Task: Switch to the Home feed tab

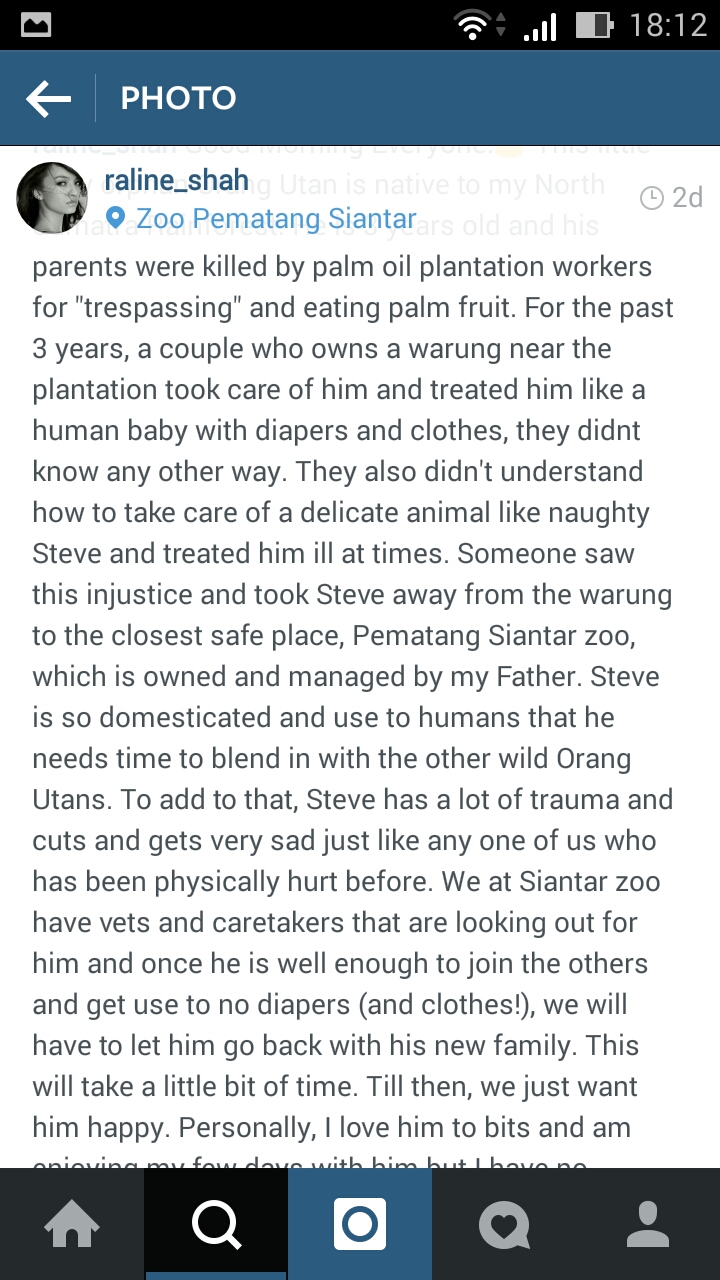Action: [72, 1224]
